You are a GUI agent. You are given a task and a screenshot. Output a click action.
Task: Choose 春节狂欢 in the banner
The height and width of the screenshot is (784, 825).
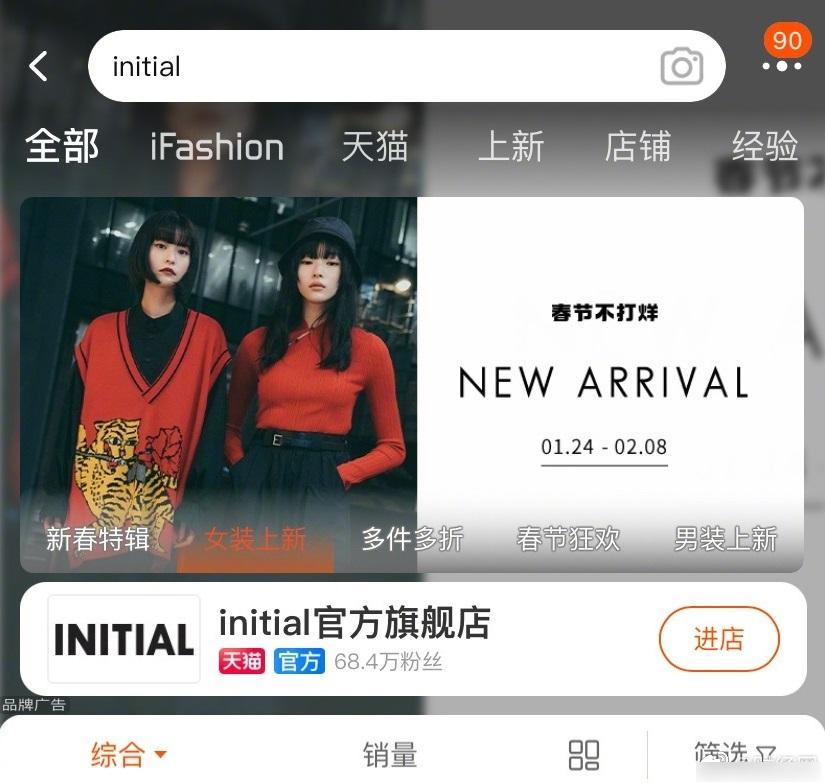pos(568,539)
